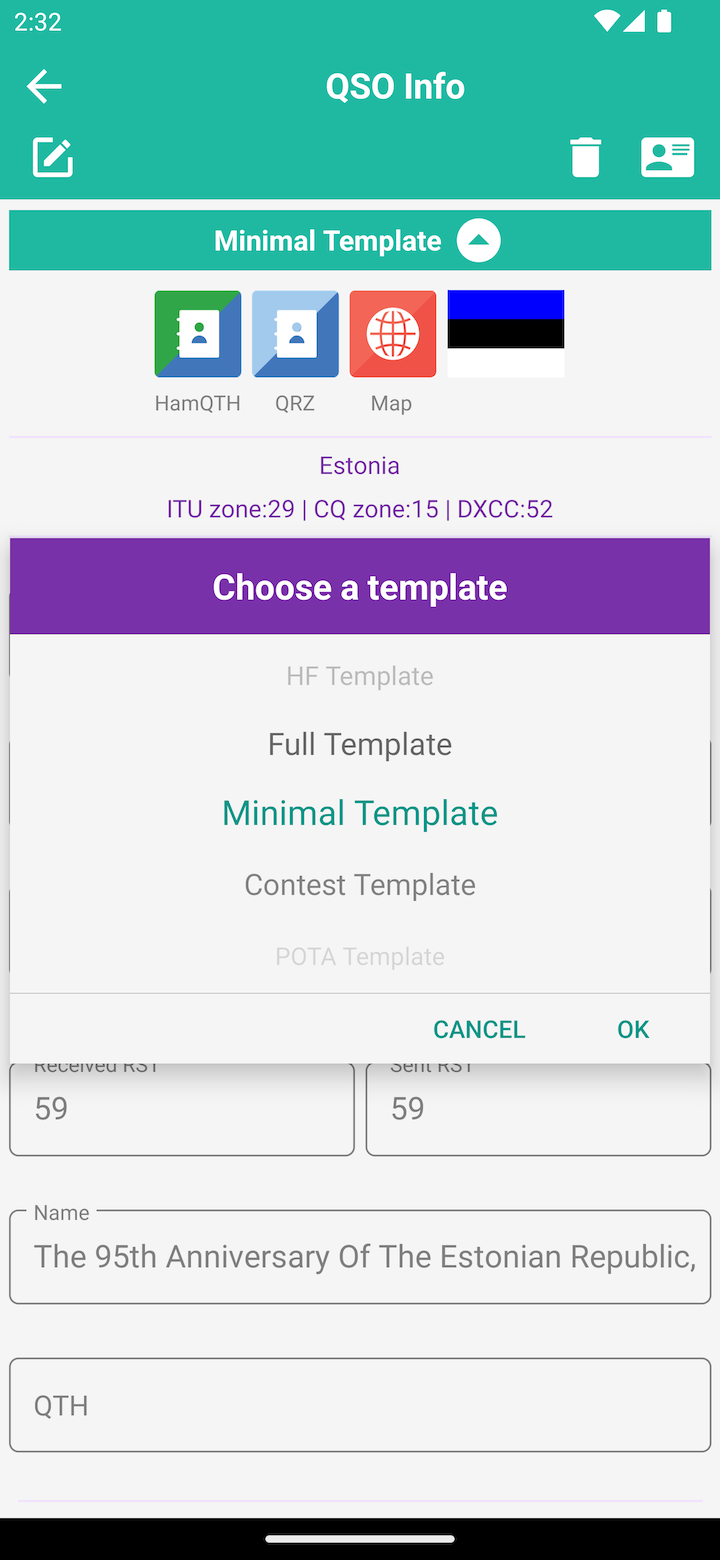
Task: Focus the Name text field
Action: 360,1257
